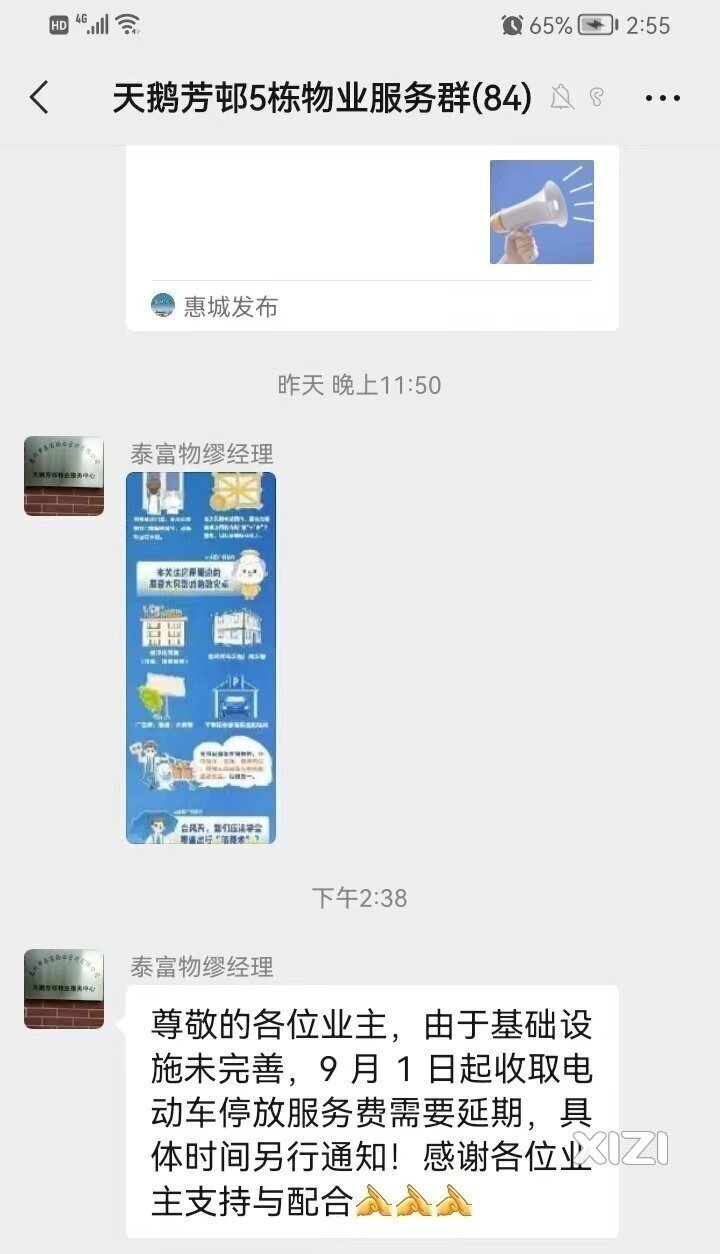Open the chat's three-dot options menu

[x=662, y=98]
